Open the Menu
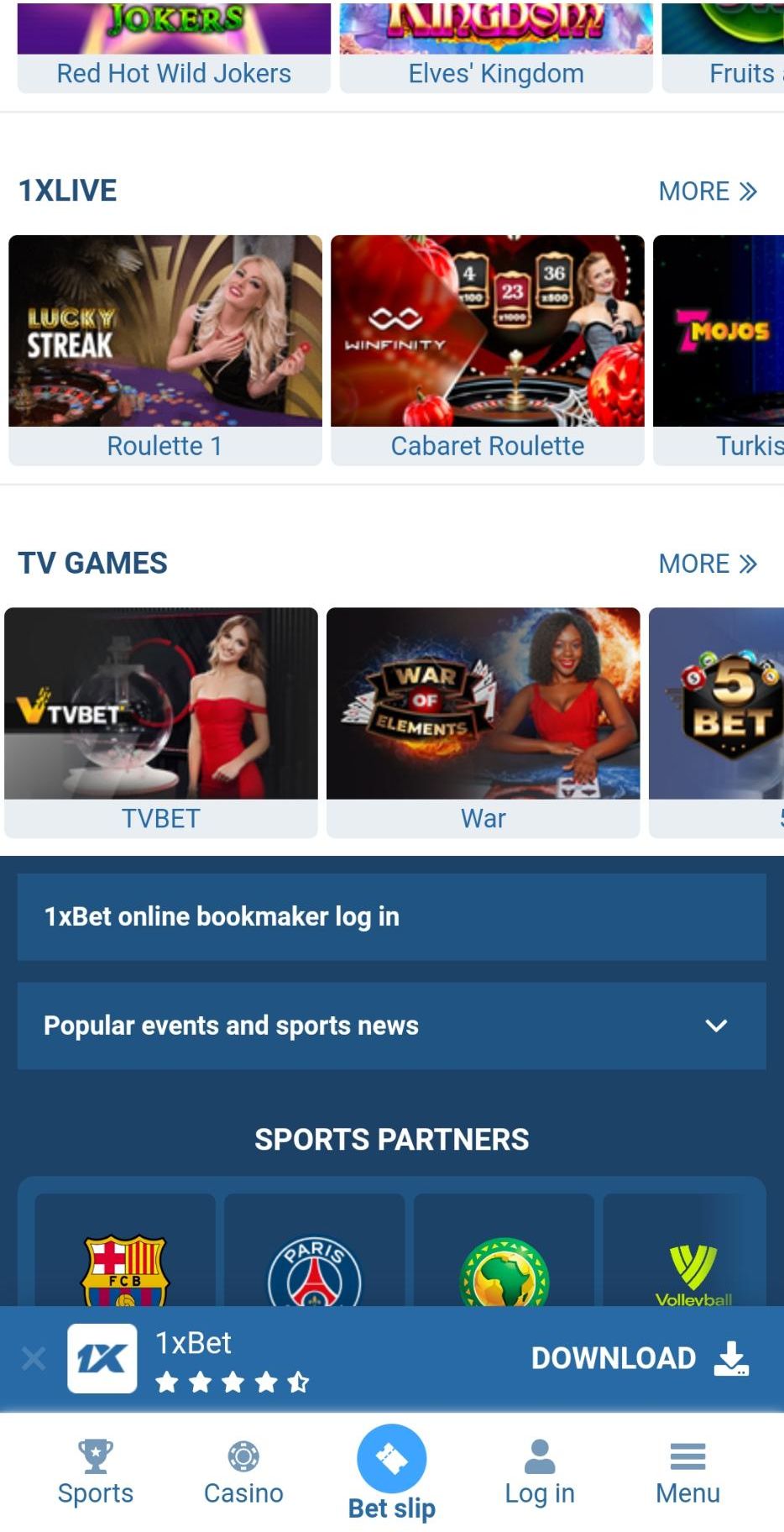Viewport: 784px width, 1532px height. (x=687, y=1472)
